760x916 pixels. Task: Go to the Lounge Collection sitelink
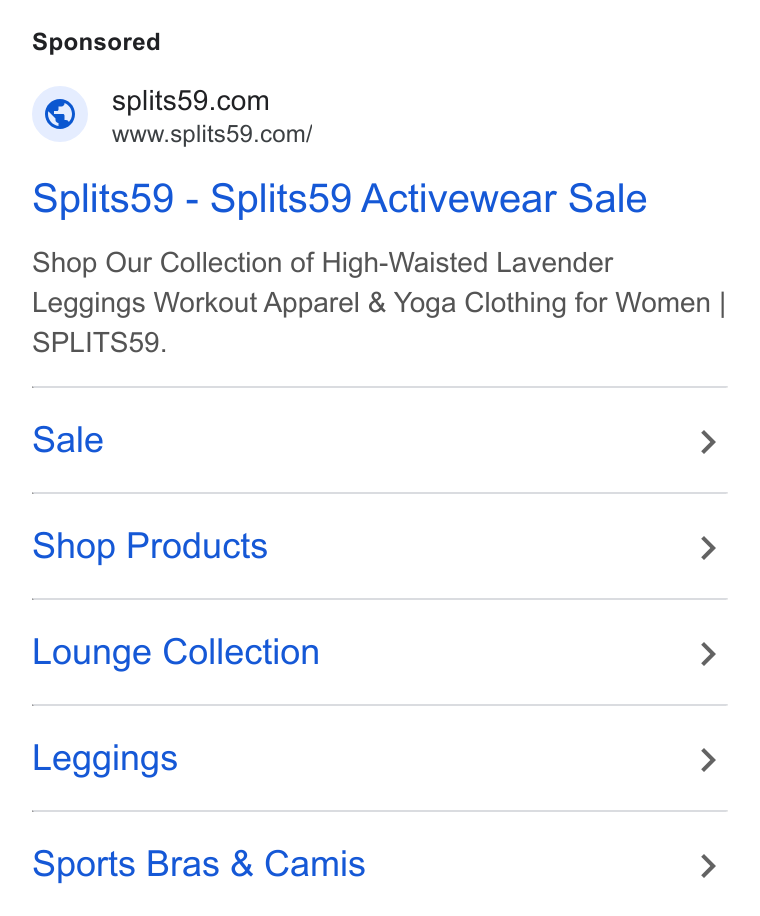(380, 652)
